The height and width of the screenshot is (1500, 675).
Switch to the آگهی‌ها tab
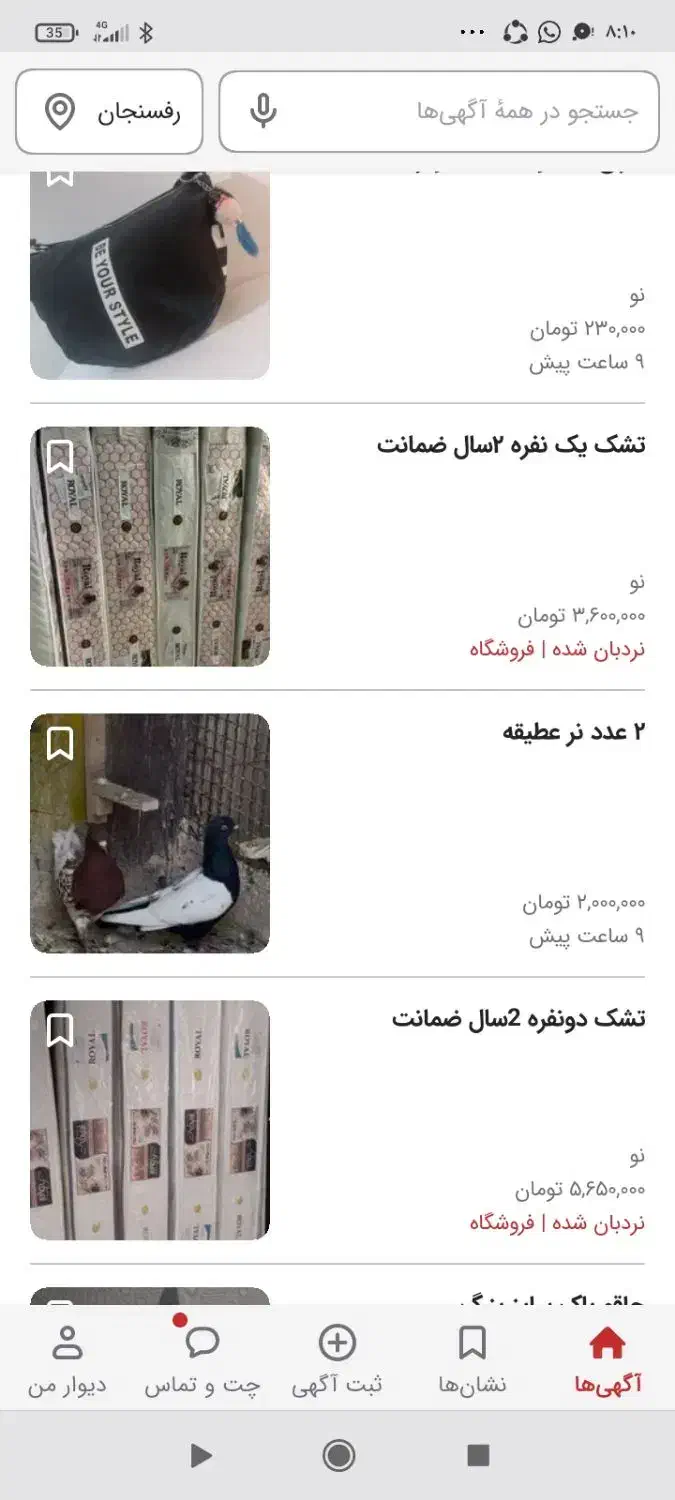point(607,1359)
